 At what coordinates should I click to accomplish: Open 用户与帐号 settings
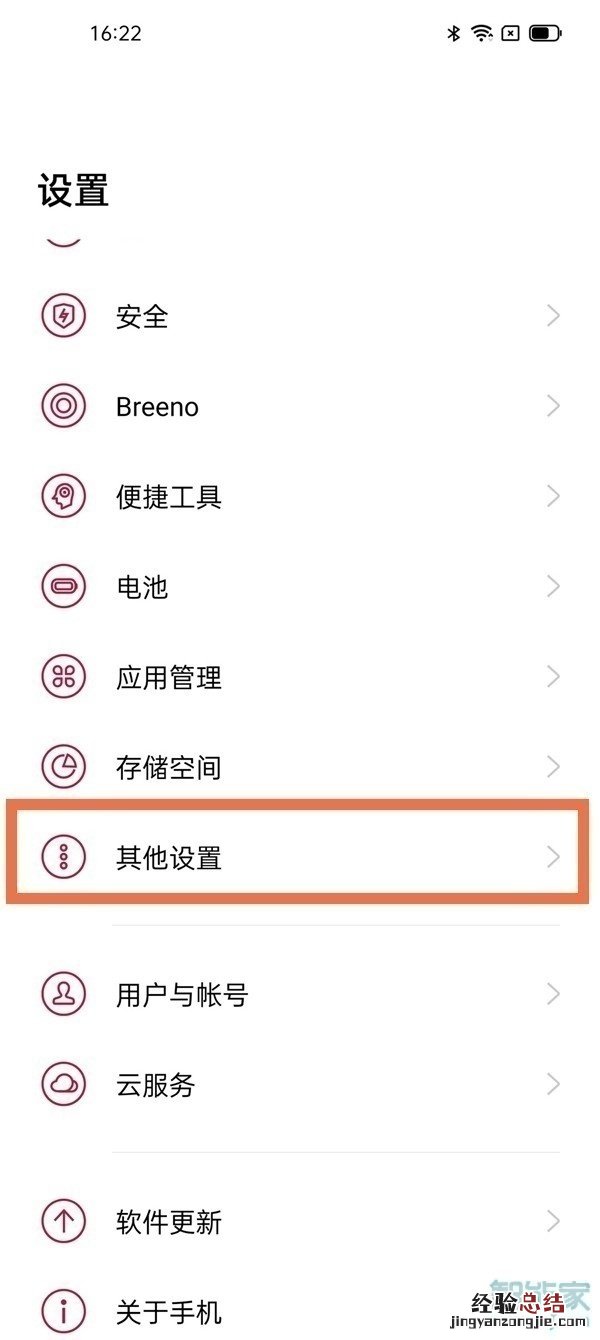pyautogui.click(x=181, y=995)
